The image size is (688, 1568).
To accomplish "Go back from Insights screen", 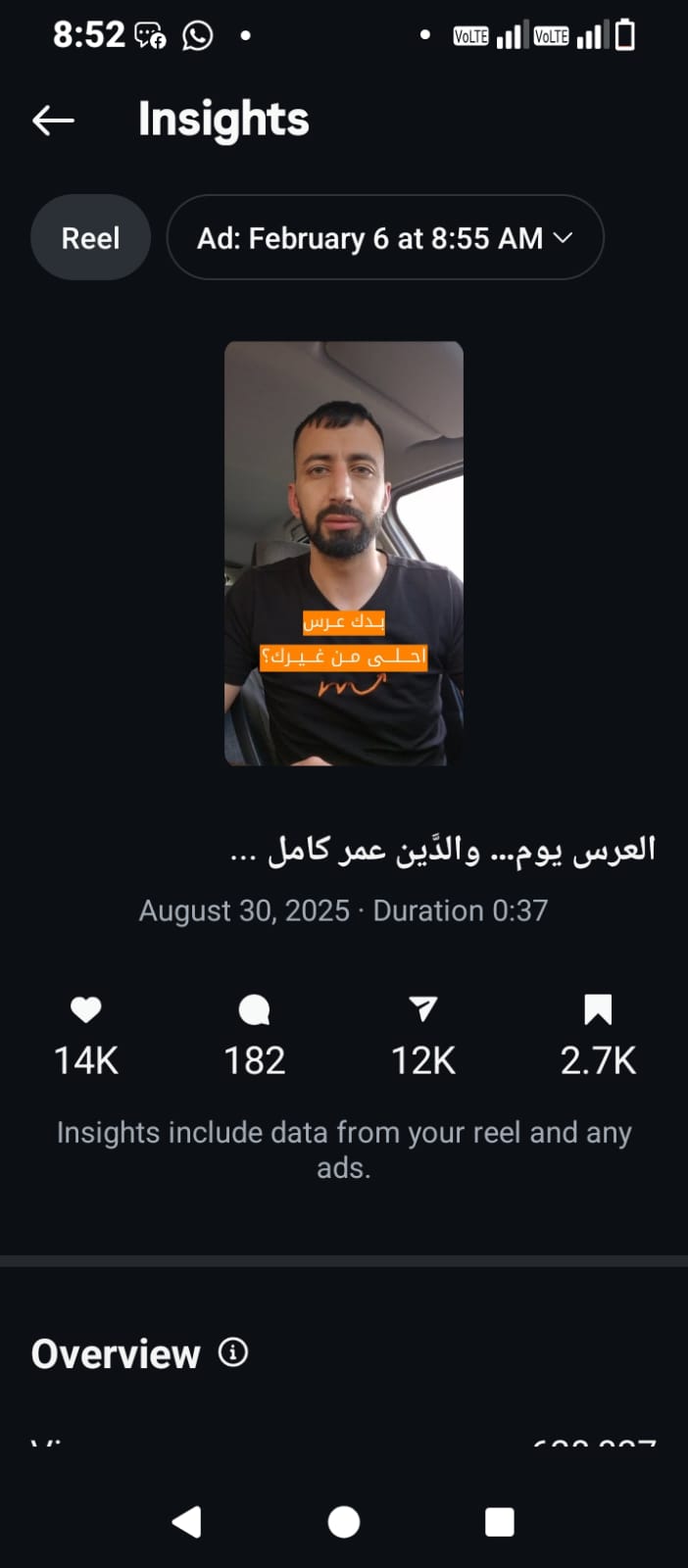I will [x=54, y=121].
